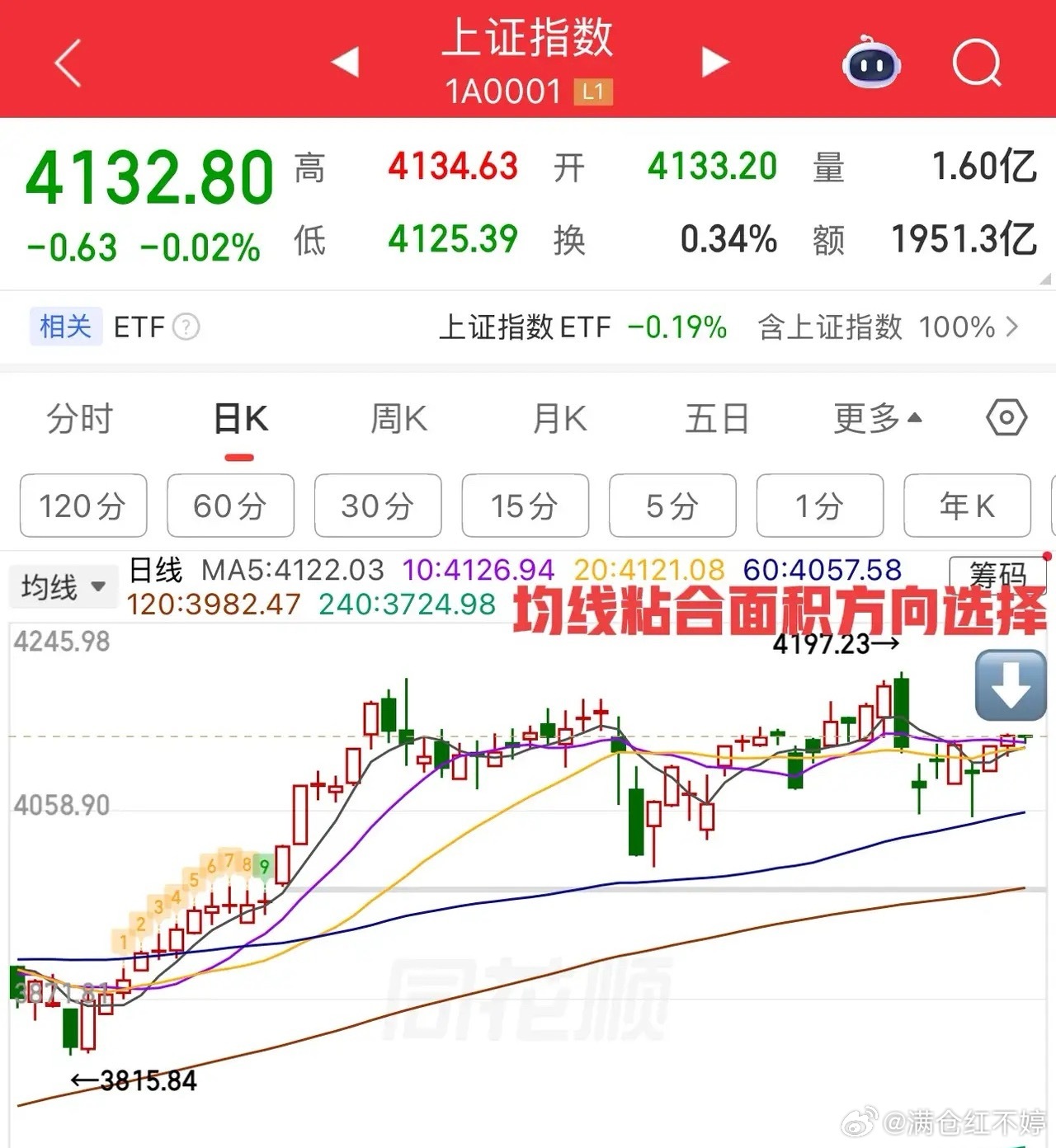Open the 更多 periods dropdown
Screen dimensions: 1056x1148
pyautogui.click(x=877, y=419)
